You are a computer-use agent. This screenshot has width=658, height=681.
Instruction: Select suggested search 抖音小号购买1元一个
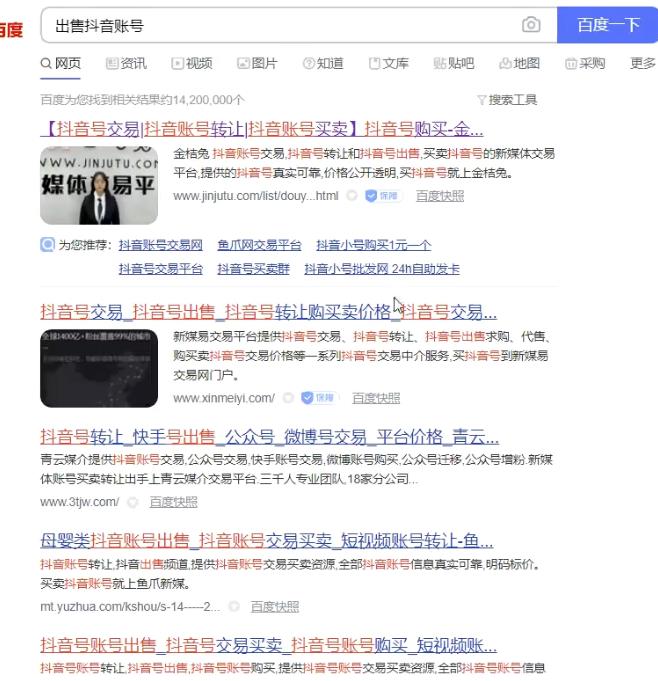[373, 245]
